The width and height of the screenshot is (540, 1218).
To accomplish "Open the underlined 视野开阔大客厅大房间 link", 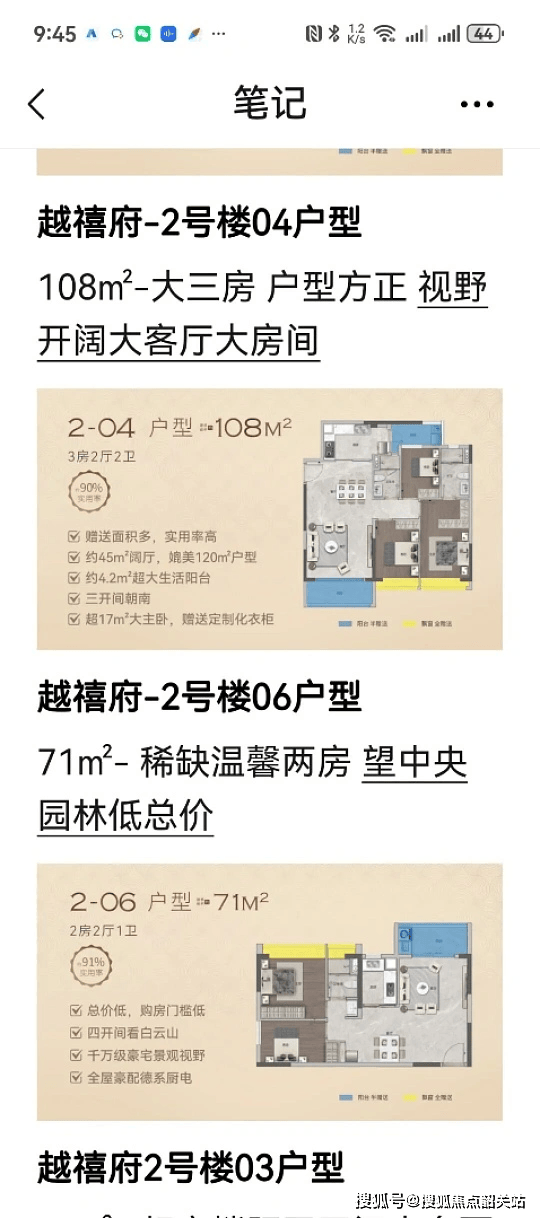I will pos(263,314).
